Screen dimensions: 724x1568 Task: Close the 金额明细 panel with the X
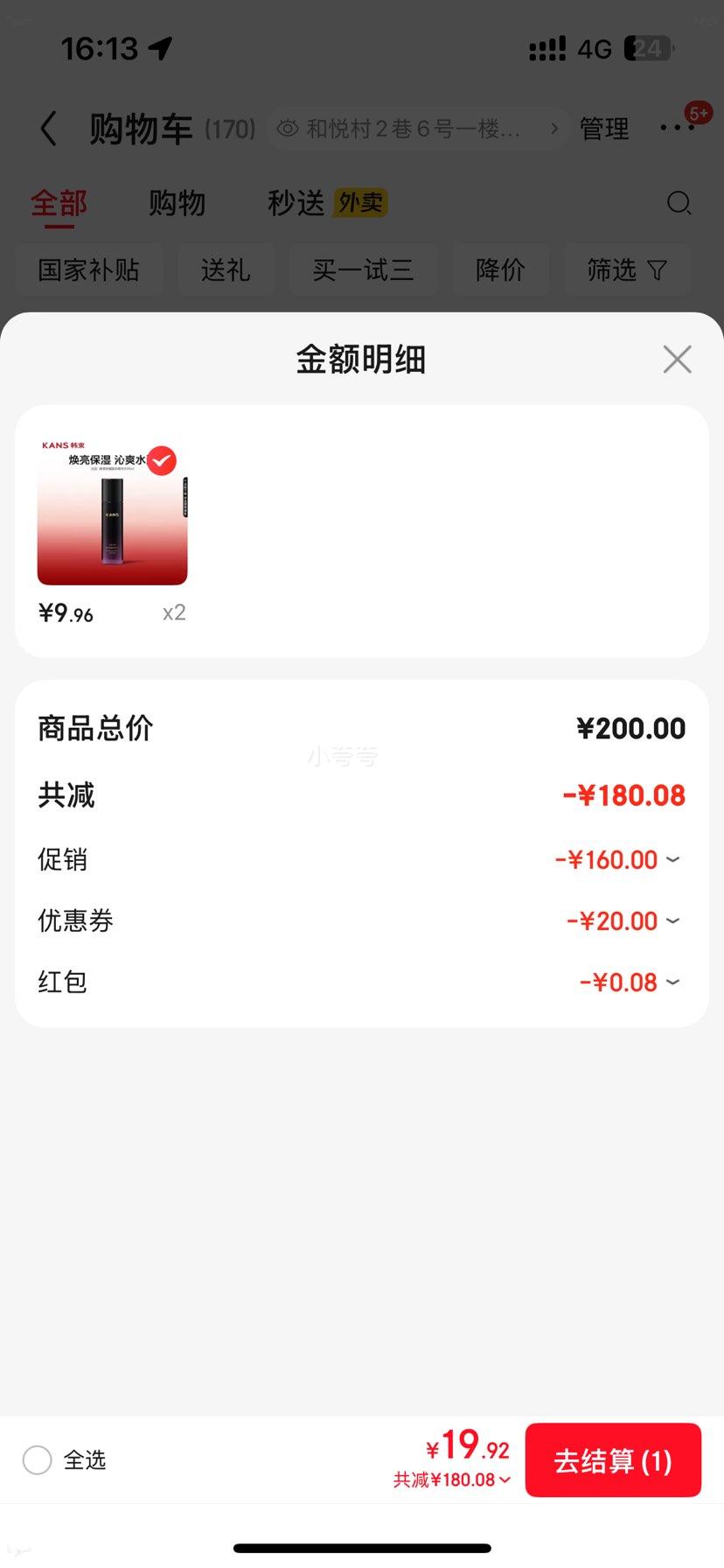pos(677,359)
